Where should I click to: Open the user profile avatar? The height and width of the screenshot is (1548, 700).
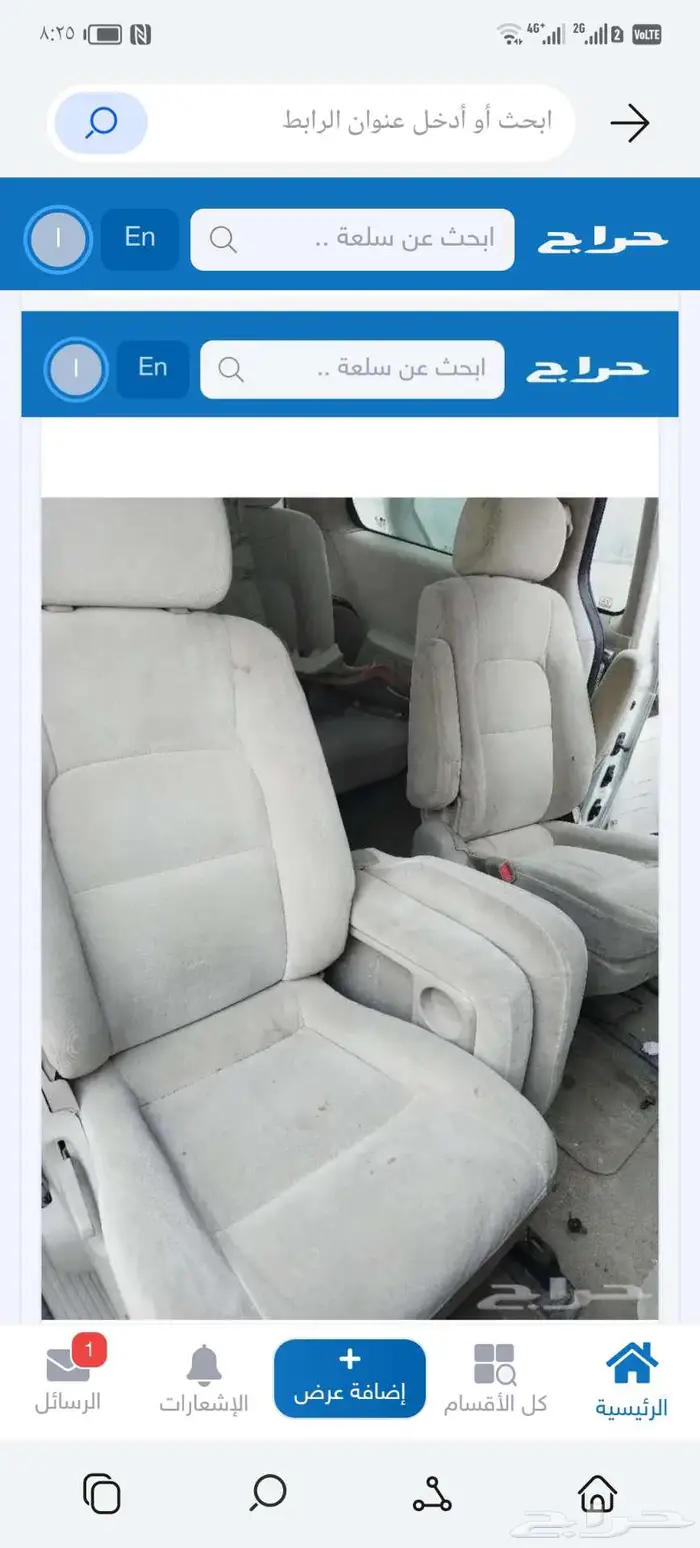(x=58, y=239)
